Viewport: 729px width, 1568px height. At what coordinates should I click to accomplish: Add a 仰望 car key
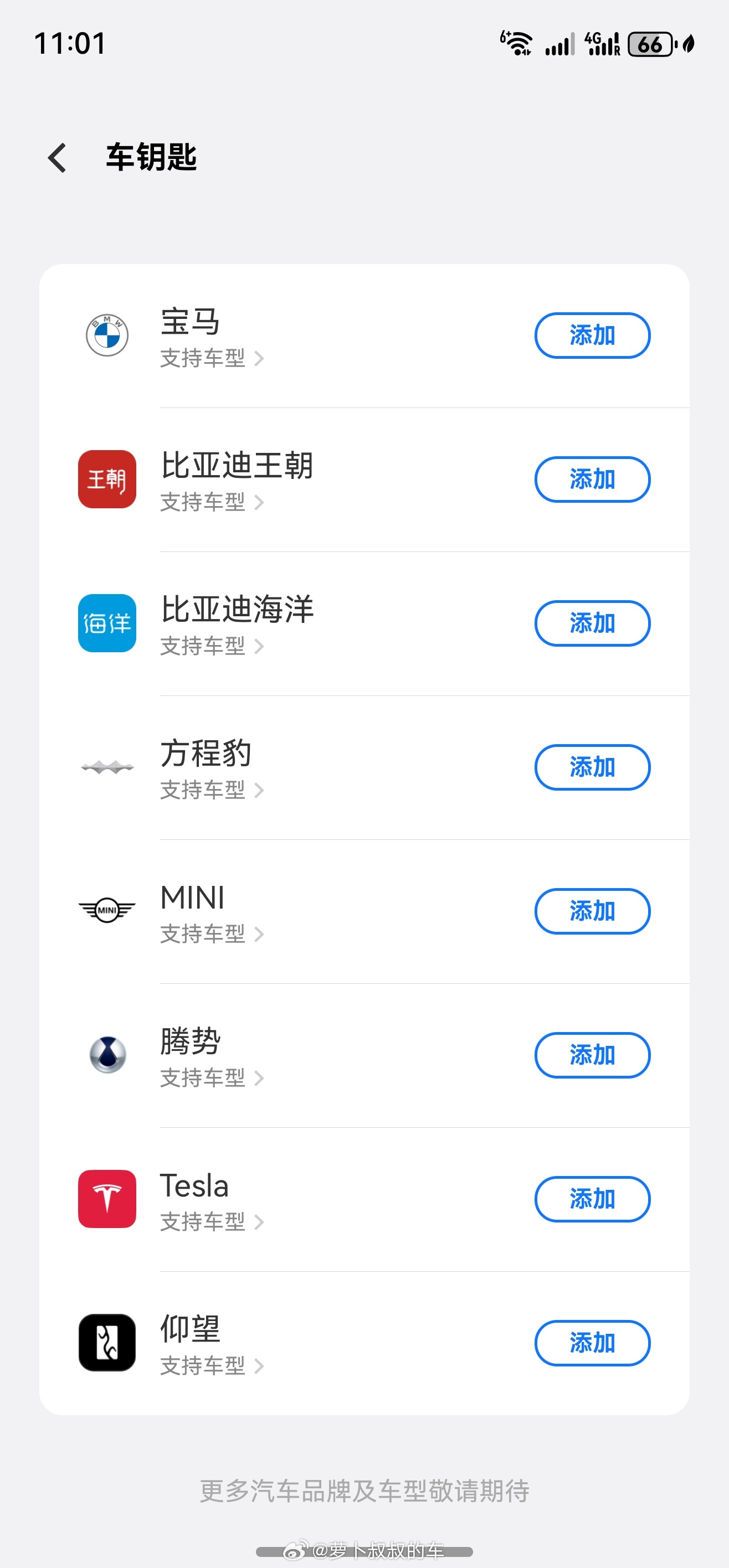[592, 1343]
